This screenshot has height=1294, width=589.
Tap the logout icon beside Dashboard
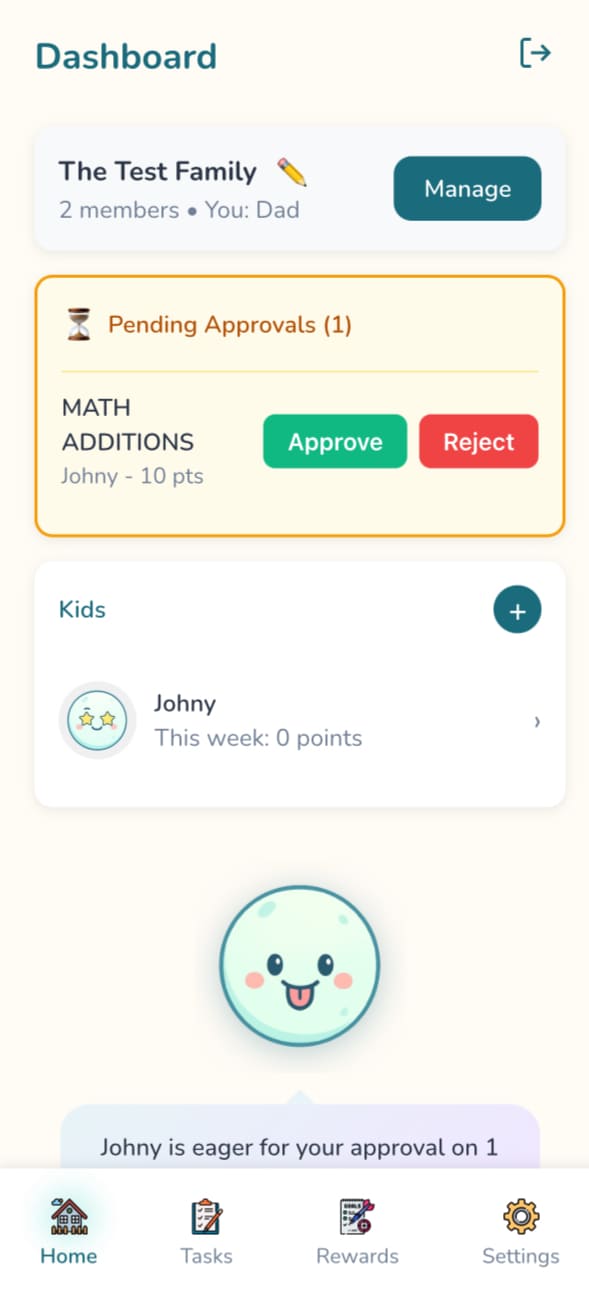click(535, 53)
